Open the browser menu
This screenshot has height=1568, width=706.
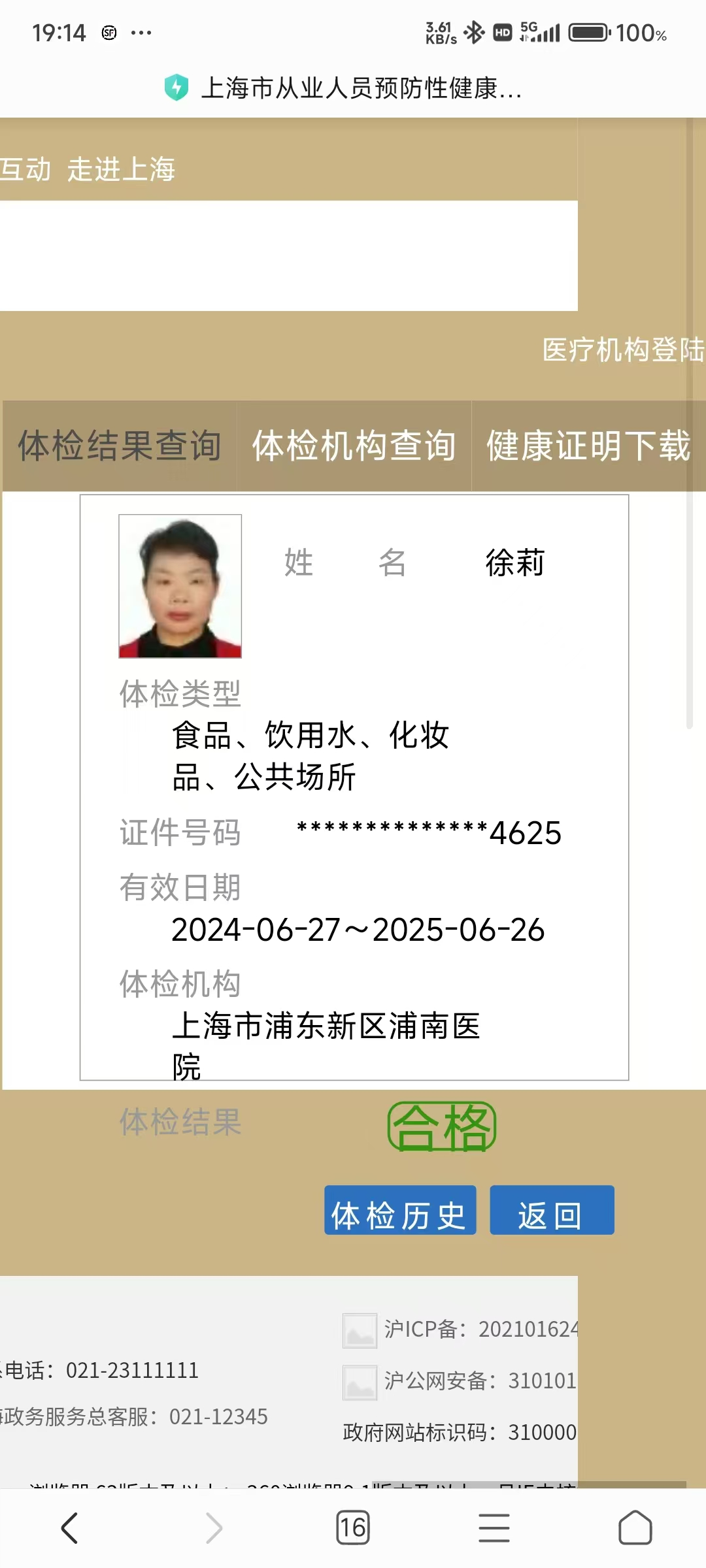tap(494, 1528)
